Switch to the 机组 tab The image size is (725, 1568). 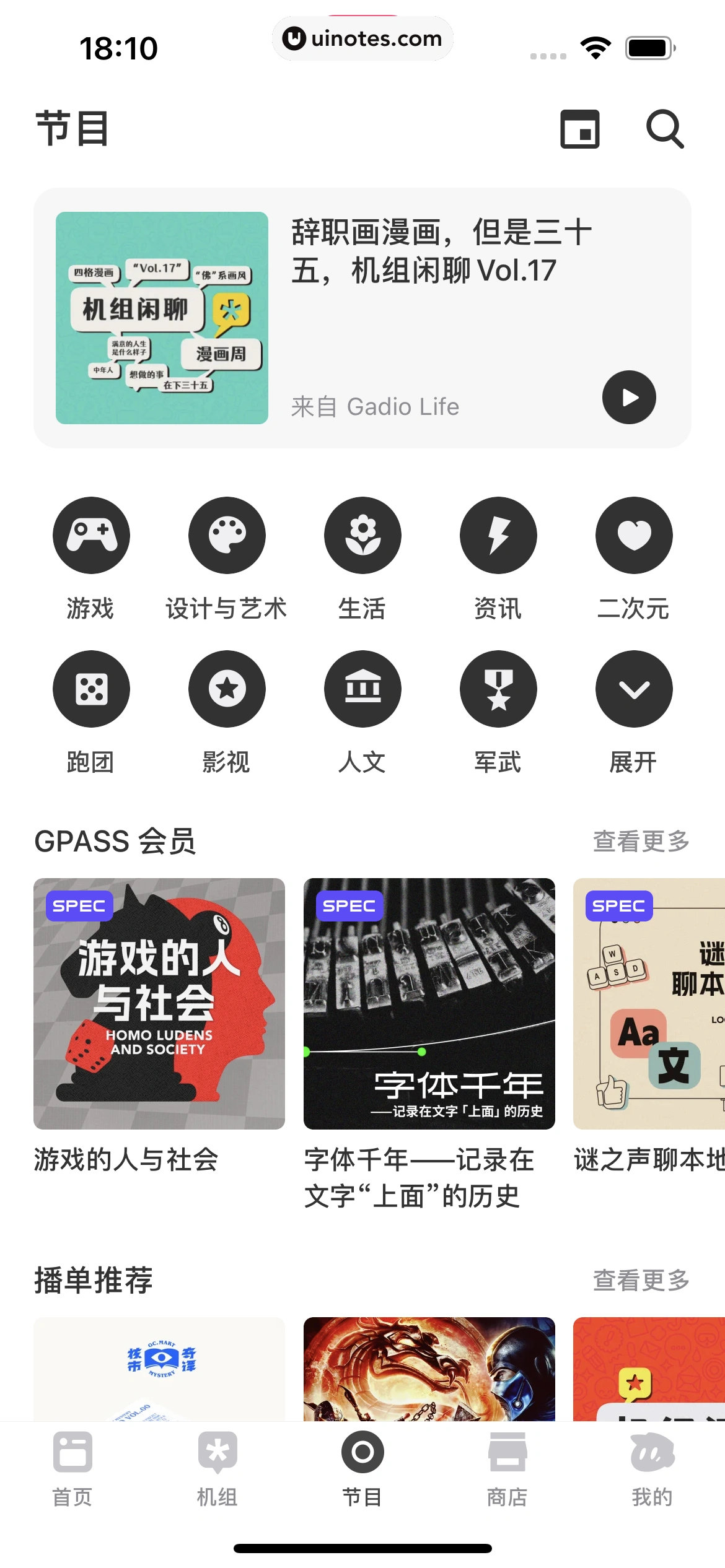pos(217,1468)
